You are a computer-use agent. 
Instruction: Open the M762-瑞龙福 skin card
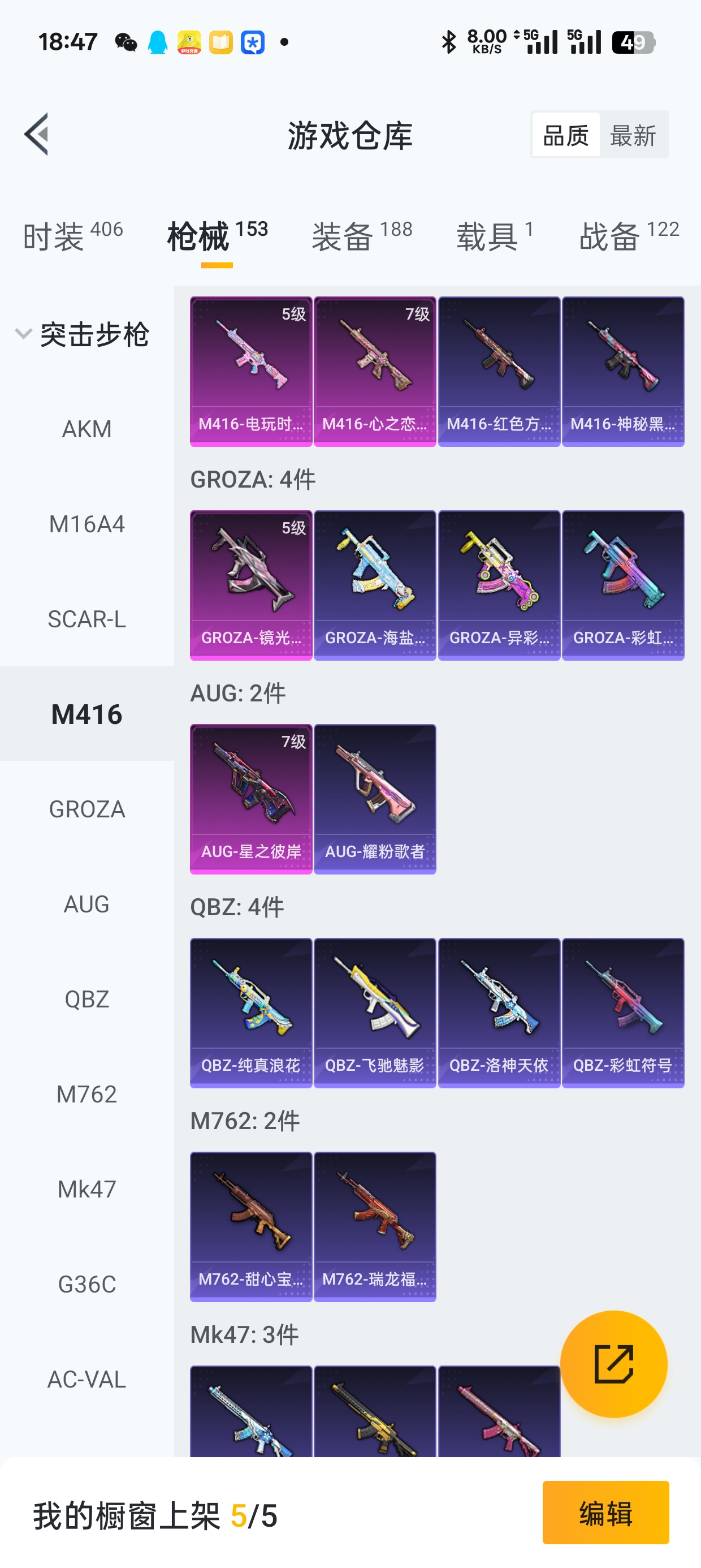[375, 1226]
